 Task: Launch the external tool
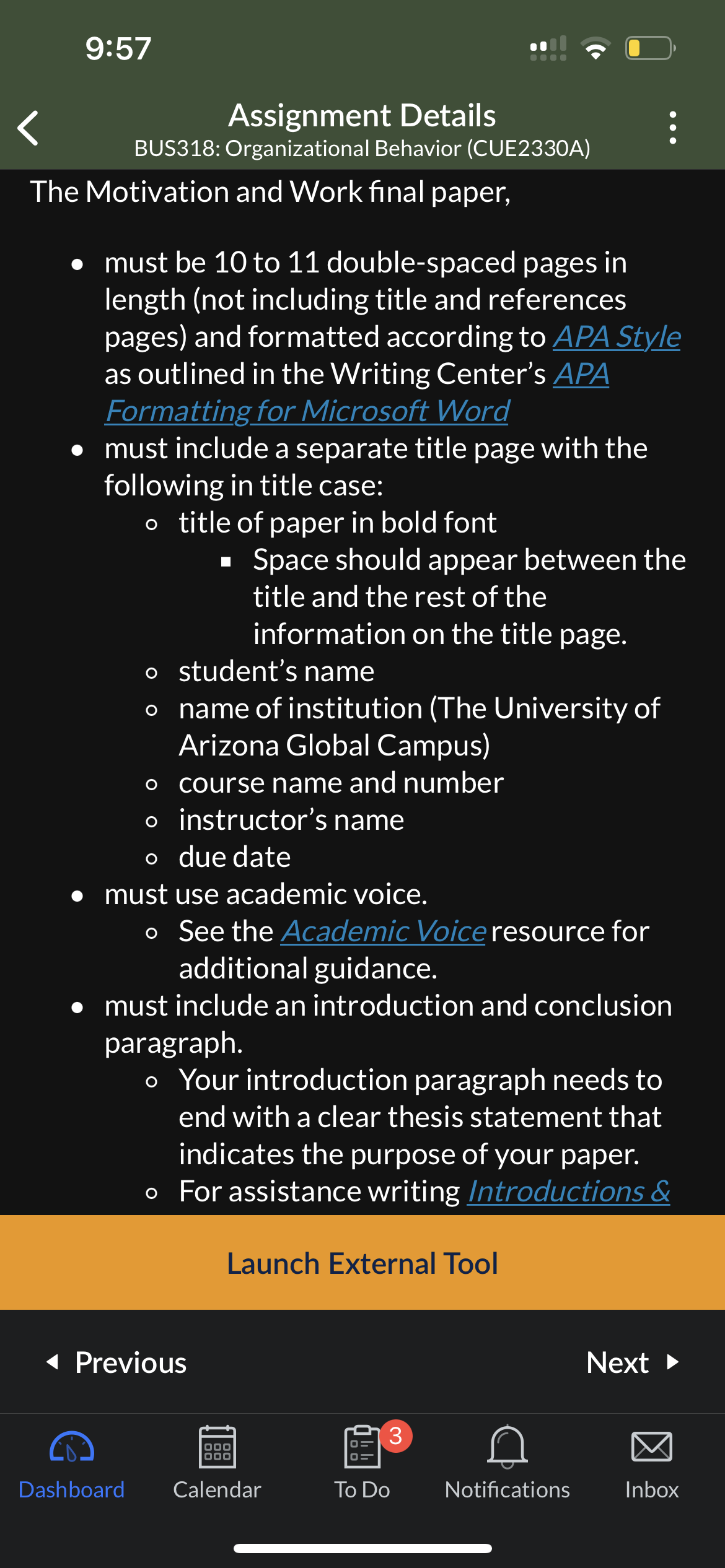point(362,1263)
